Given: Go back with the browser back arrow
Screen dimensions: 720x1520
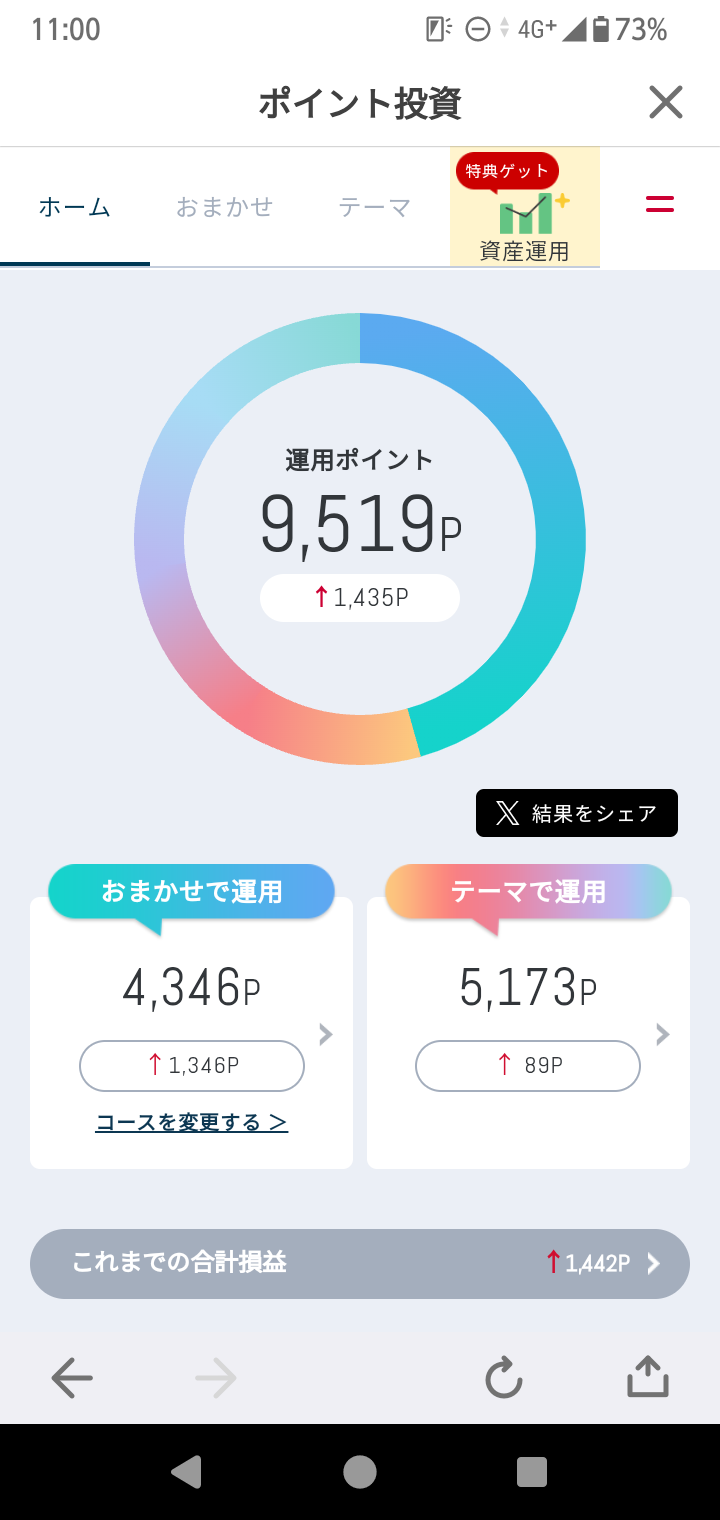Looking at the screenshot, I should (x=72, y=1379).
